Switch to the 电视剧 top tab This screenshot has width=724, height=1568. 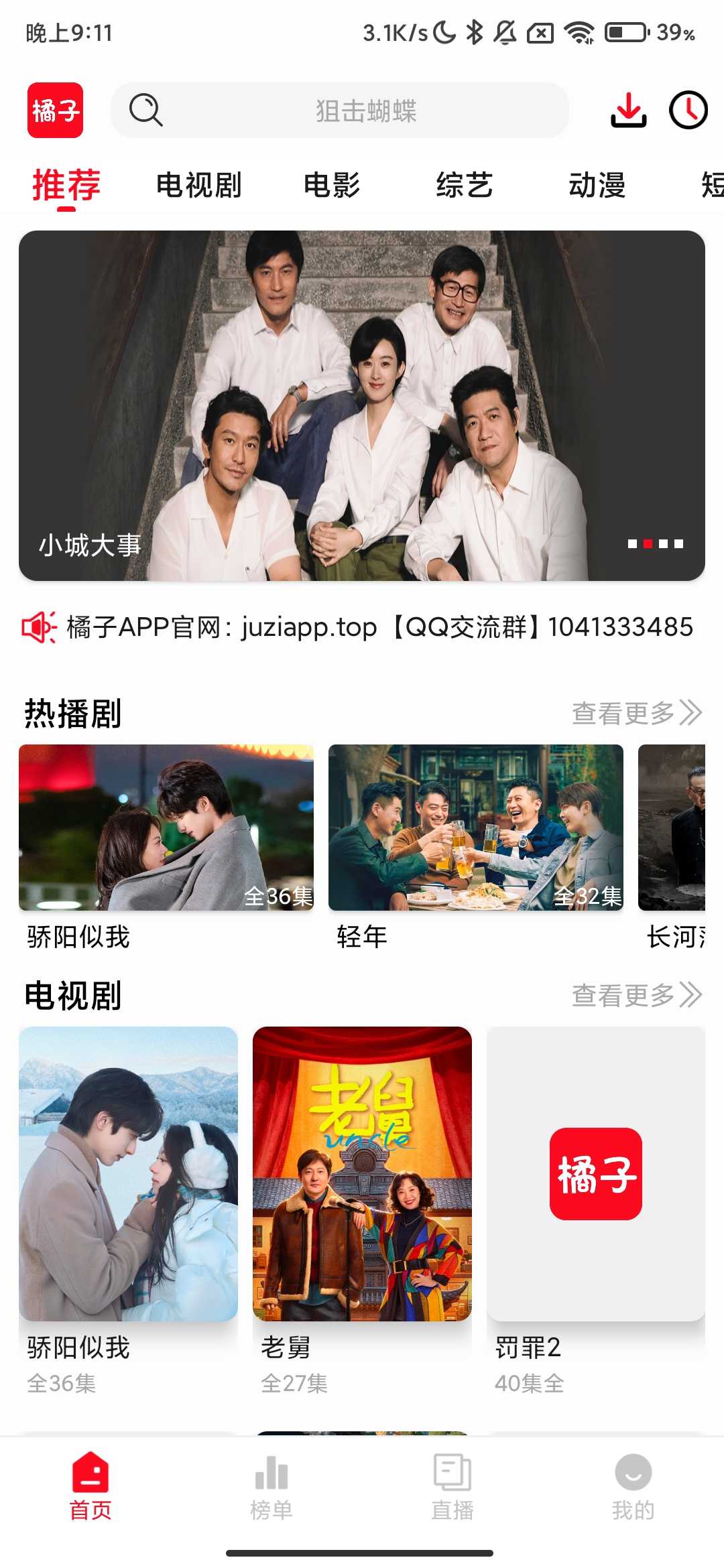198,185
